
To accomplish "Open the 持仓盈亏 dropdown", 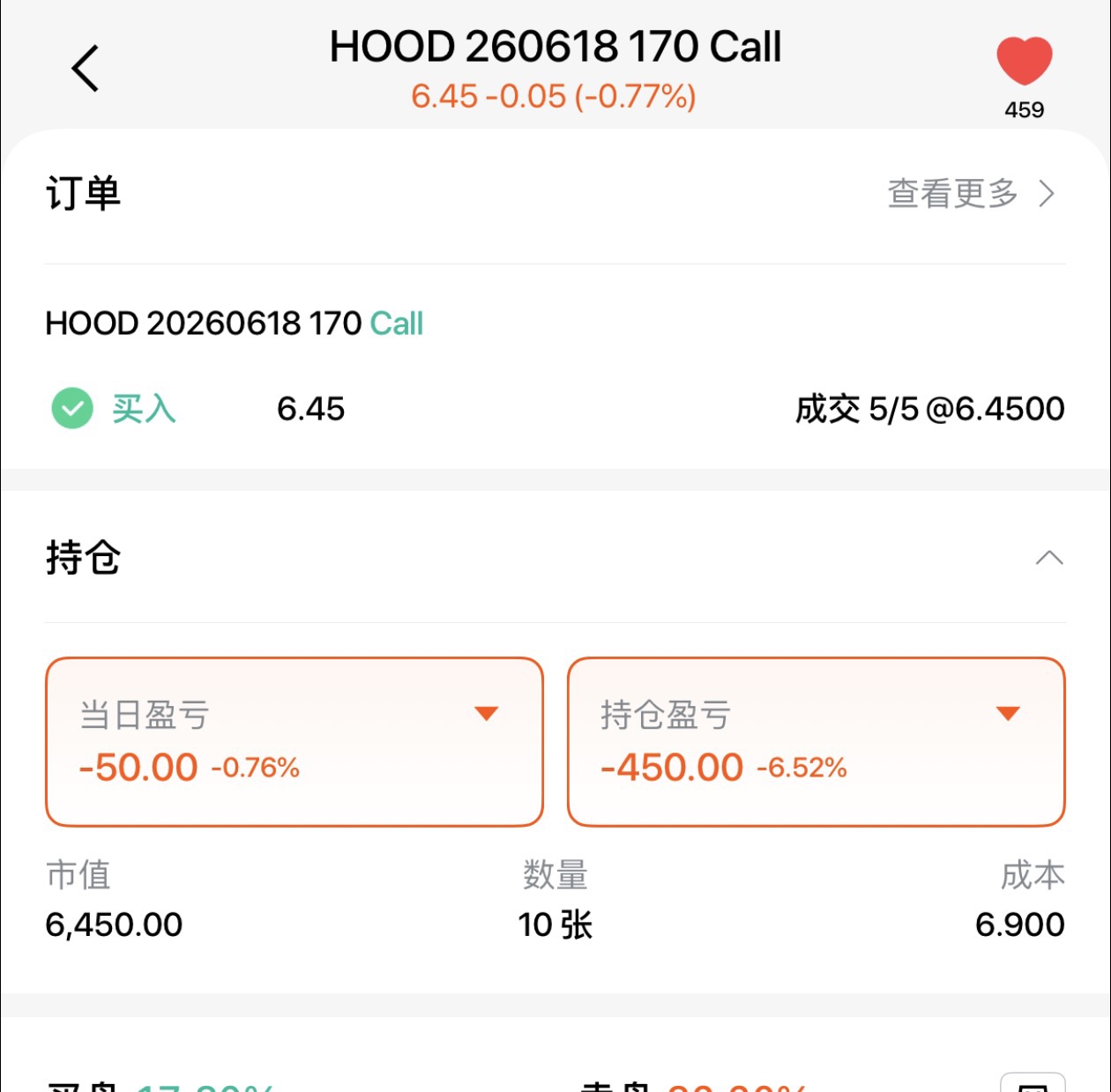I will pos(1007,713).
